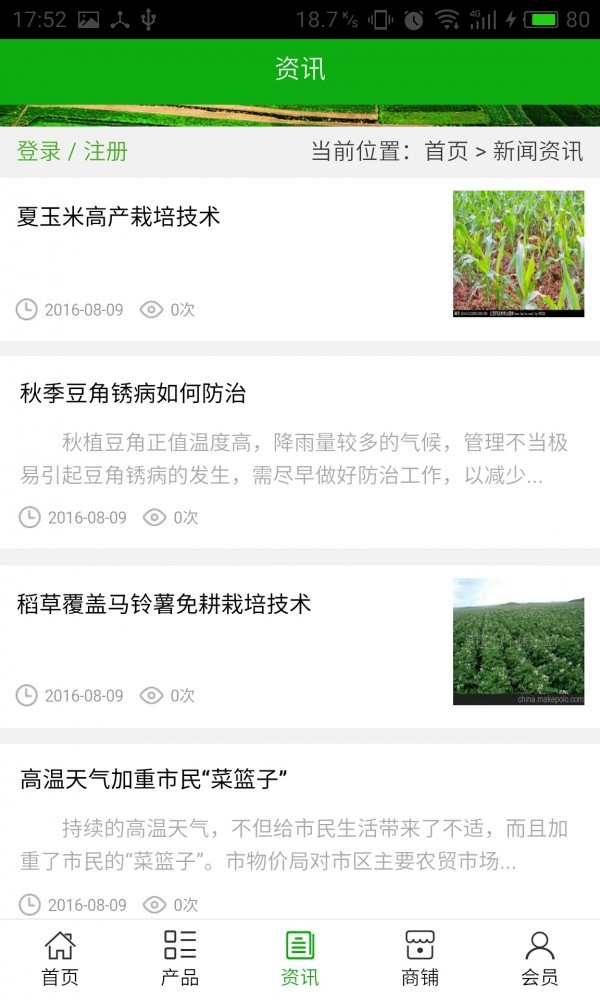View the 高温天气加重市民"菜篮子" news item
Image resolution: width=600 pixels, height=1000 pixels.
point(154,779)
